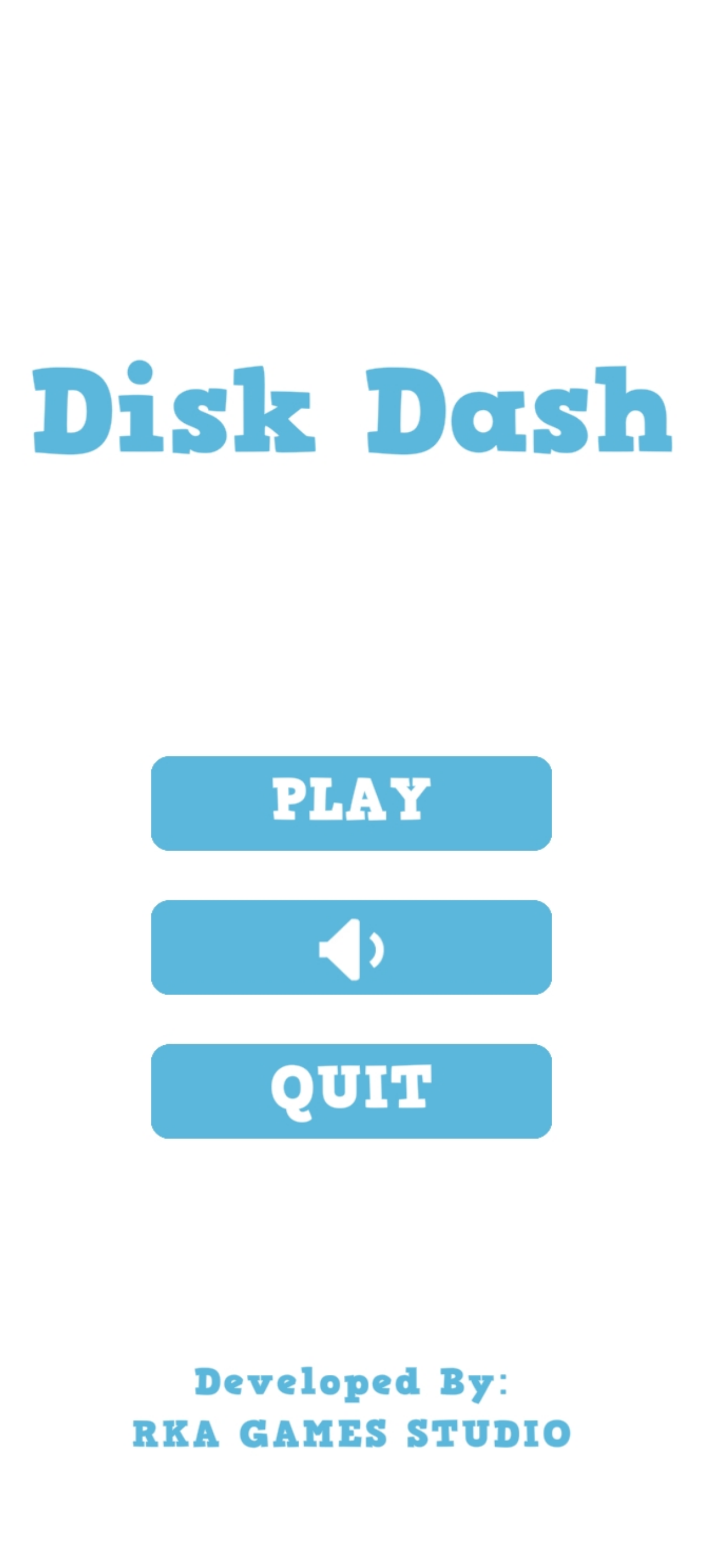The width and height of the screenshot is (725, 1568).
Task: Tap QUIT to exit the game
Action: pos(351,1091)
